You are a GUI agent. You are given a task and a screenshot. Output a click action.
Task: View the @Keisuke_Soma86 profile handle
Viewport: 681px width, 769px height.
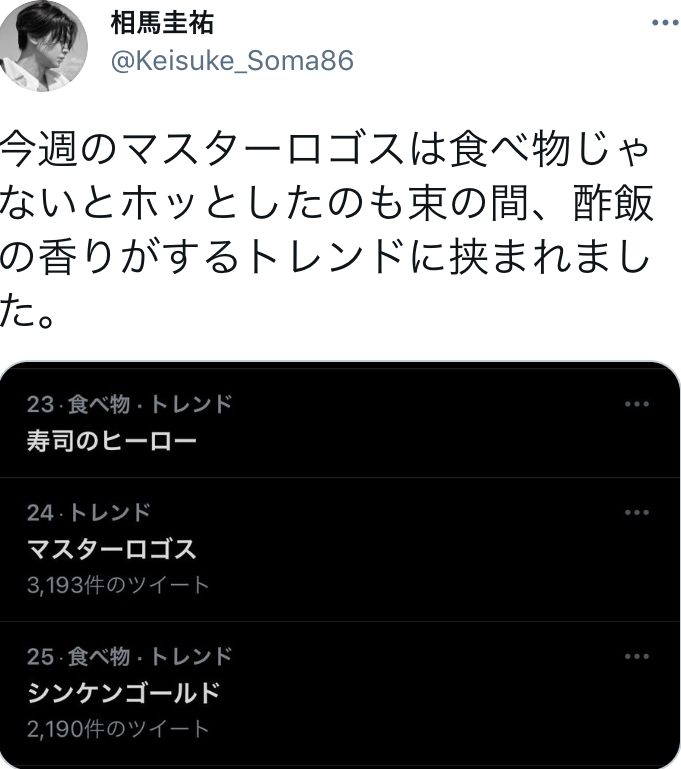click(231, 61)
